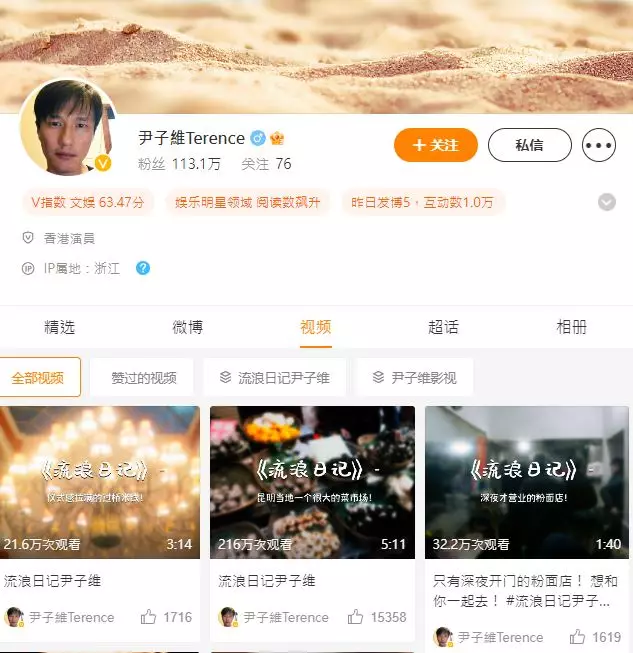Open the three-dot more options menu
This screenshot has height=653, width=633.
(598, 145)
